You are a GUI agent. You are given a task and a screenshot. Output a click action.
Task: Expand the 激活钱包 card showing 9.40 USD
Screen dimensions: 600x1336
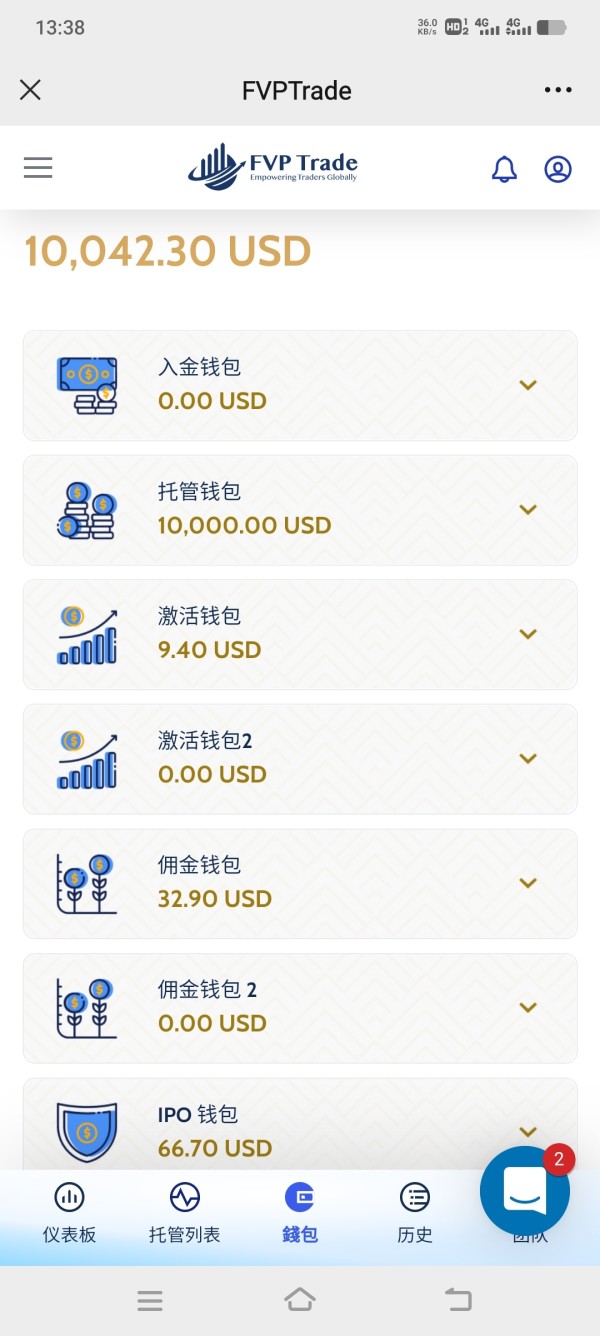[x=300, y=634]
